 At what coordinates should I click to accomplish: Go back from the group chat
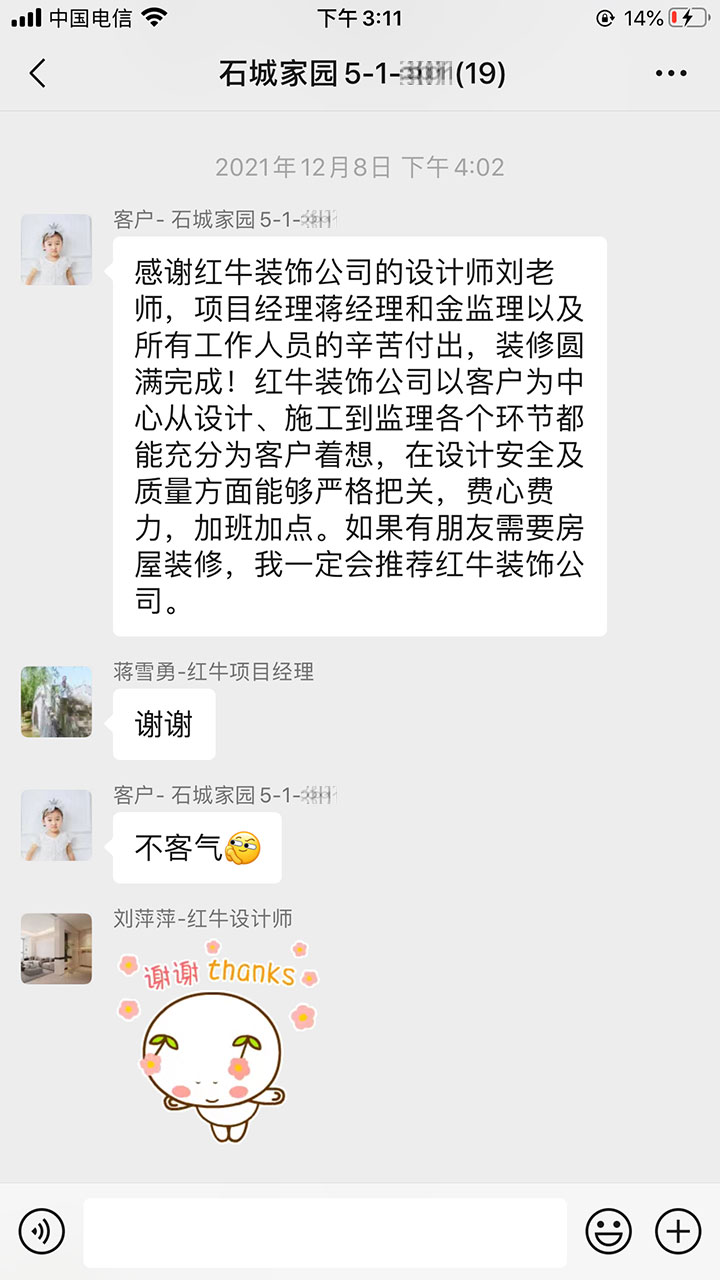pyautogui.click(x=38, y=73)
